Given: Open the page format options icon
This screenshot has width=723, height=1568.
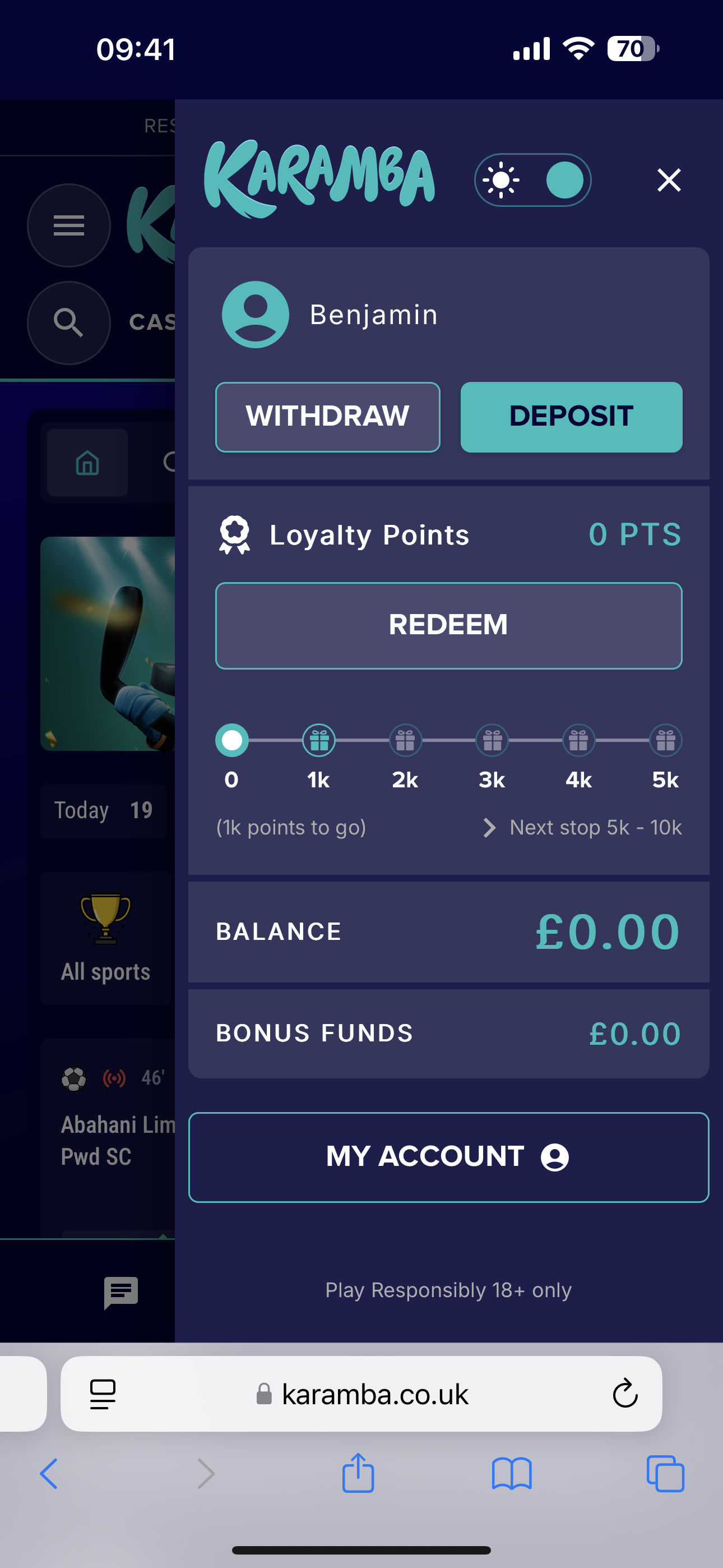Looking at the screenshot, I should [103, 1393].
